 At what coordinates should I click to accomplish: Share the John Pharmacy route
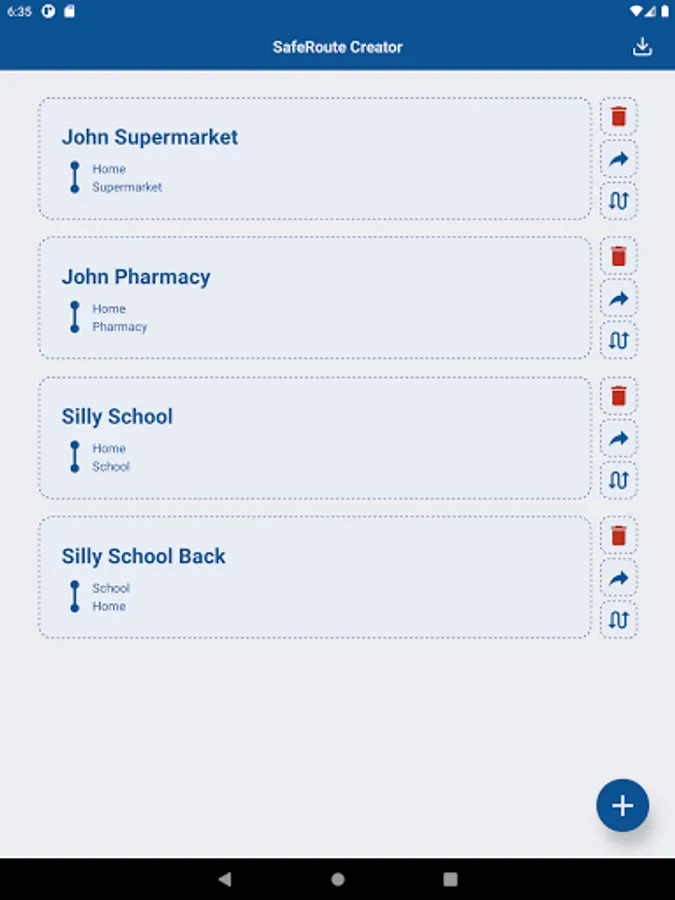(x=618, y=298)
